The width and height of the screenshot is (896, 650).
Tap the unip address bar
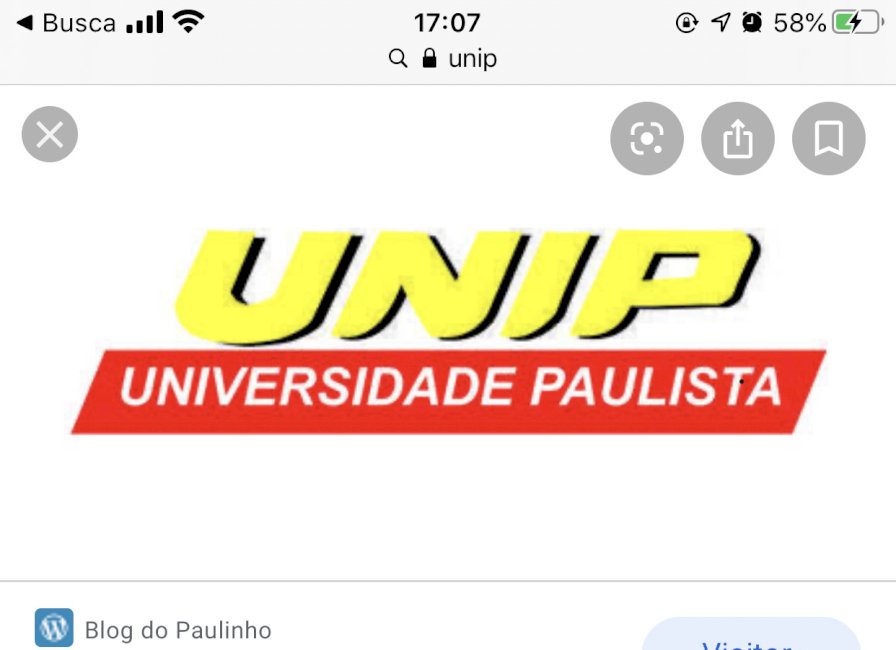point(447,59)
